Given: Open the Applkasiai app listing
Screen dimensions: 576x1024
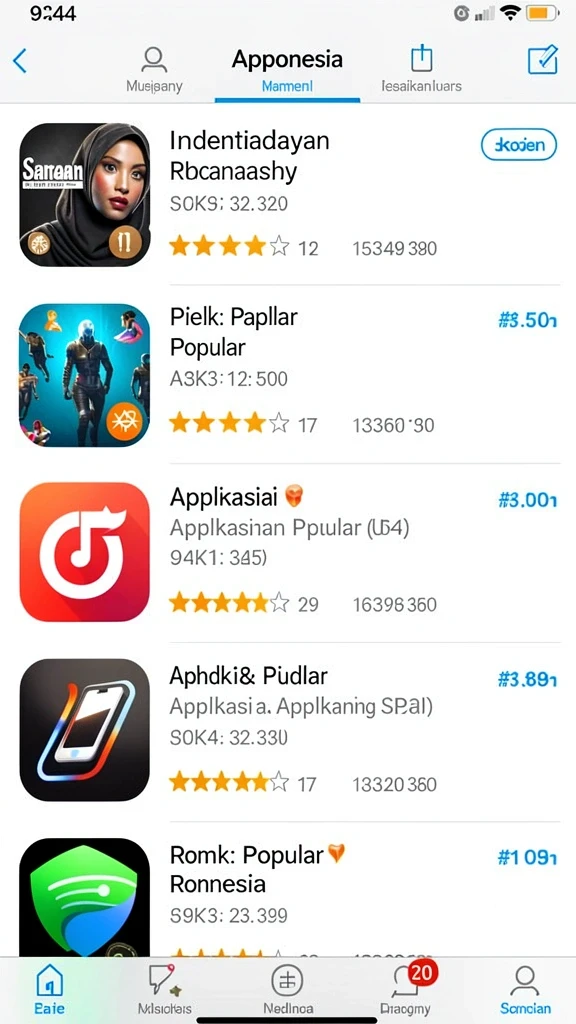Looking at the screenshot, I should (288, 552).
